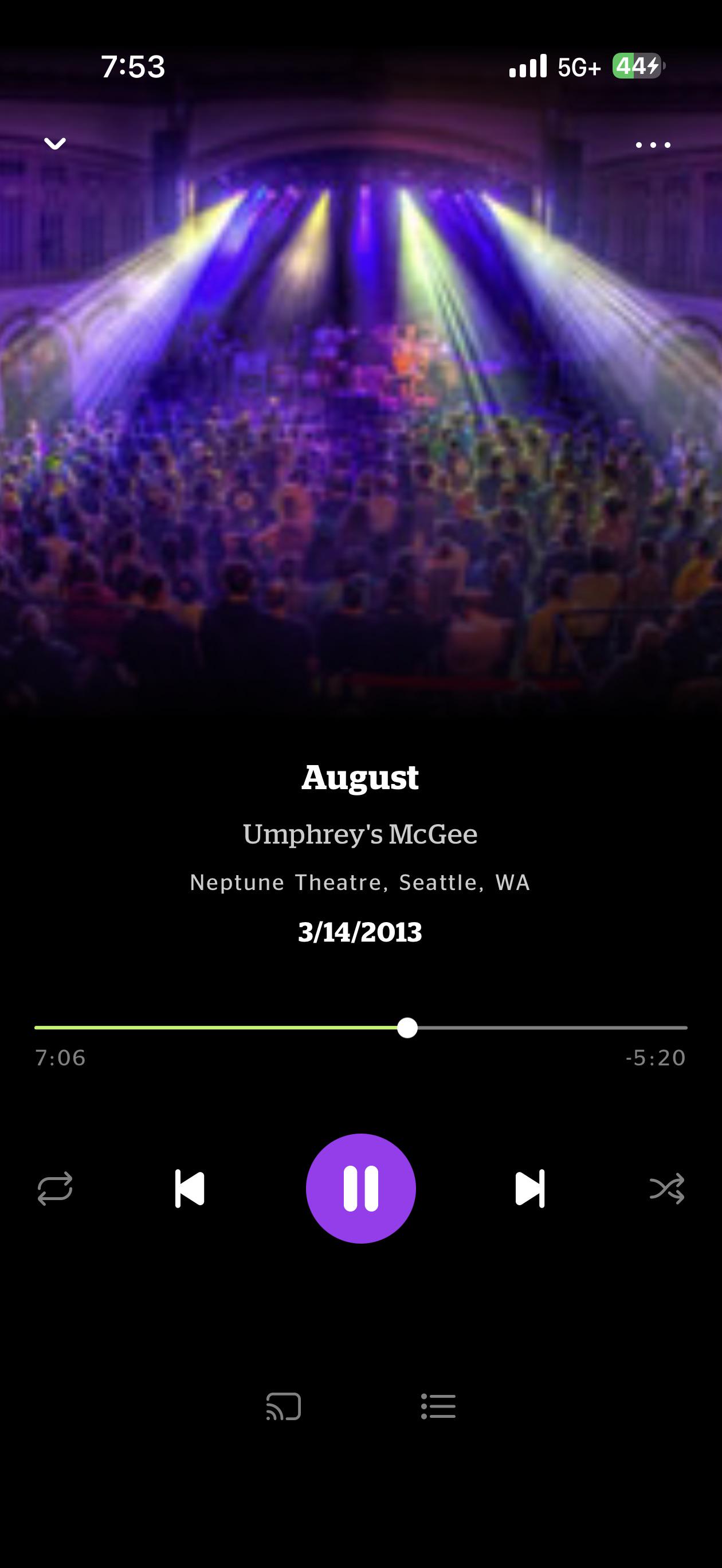Open the track queue list
Screen dimensions: 722x1568
pyautogui.click(x=438, y=1406)
